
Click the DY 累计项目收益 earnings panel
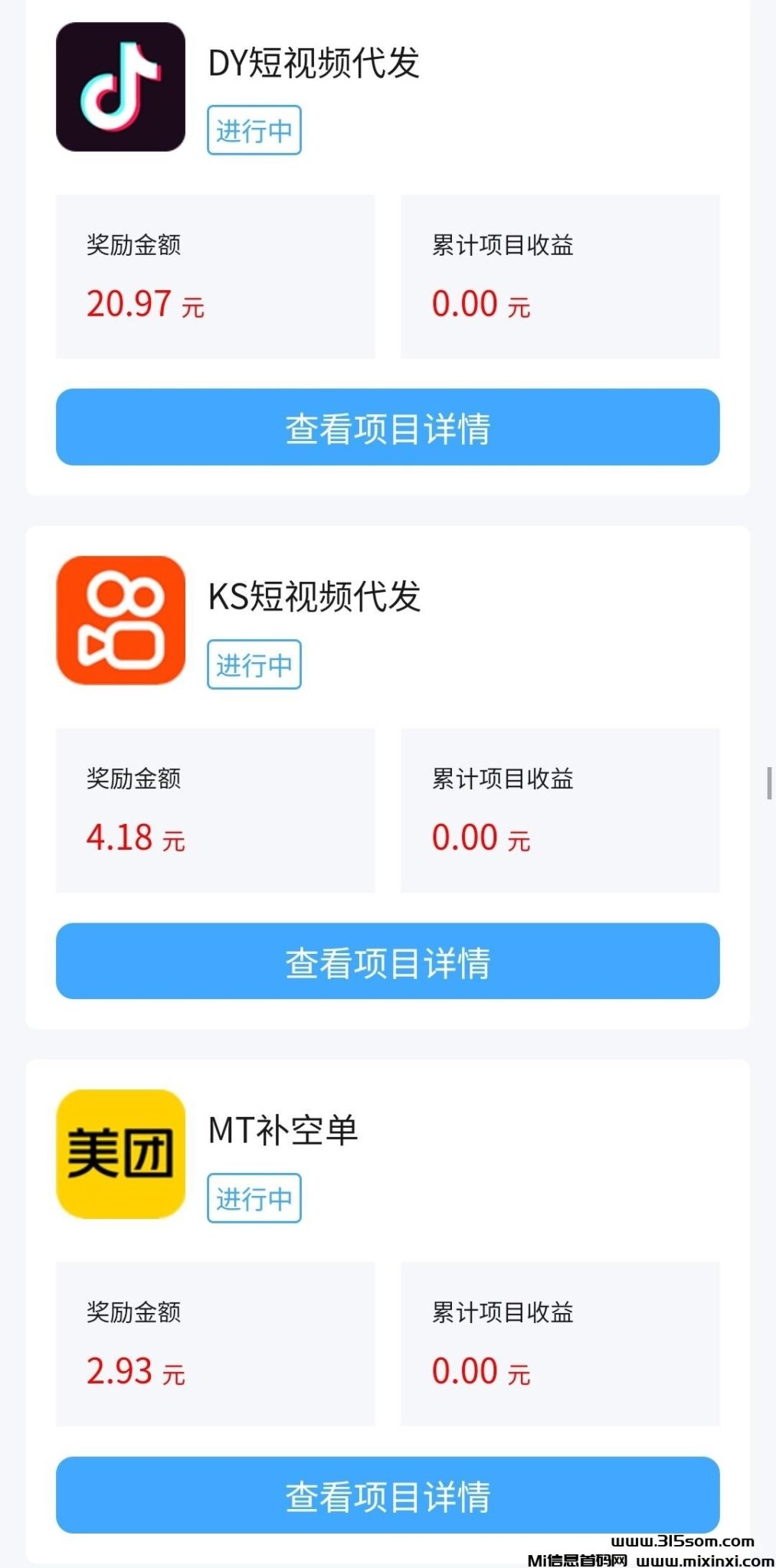click(561, 276)
